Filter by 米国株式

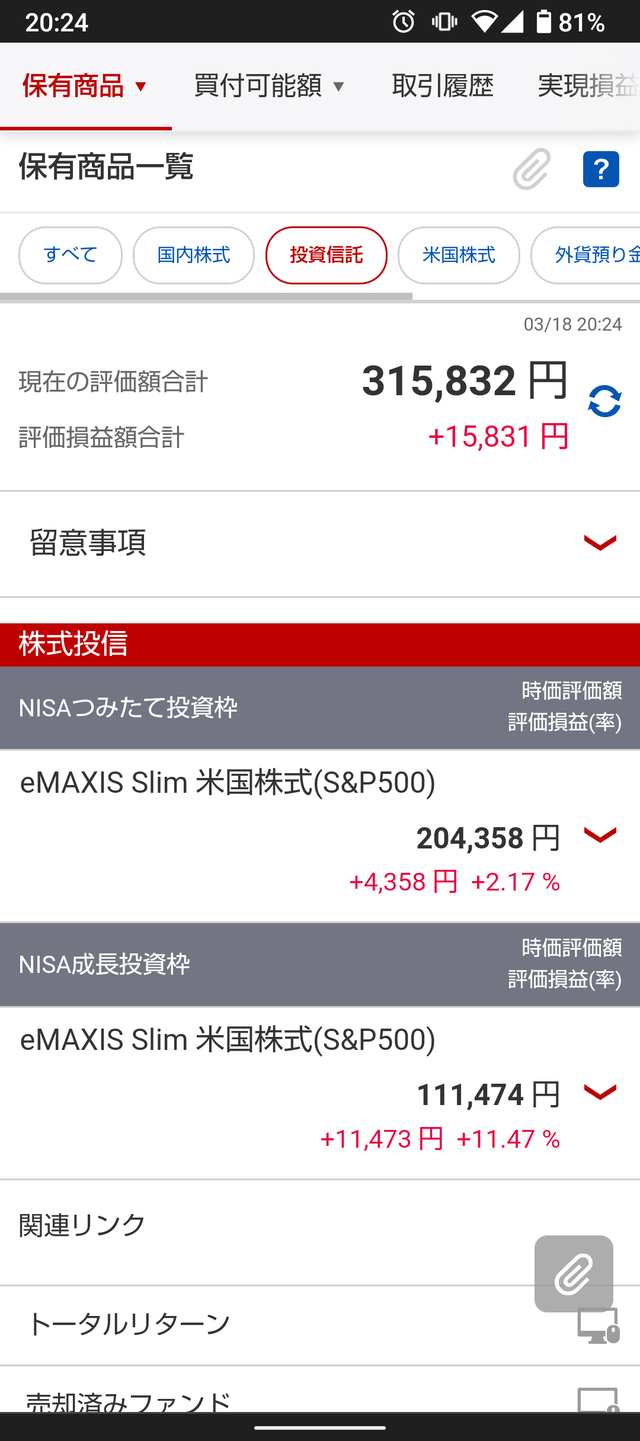(458, 256)
